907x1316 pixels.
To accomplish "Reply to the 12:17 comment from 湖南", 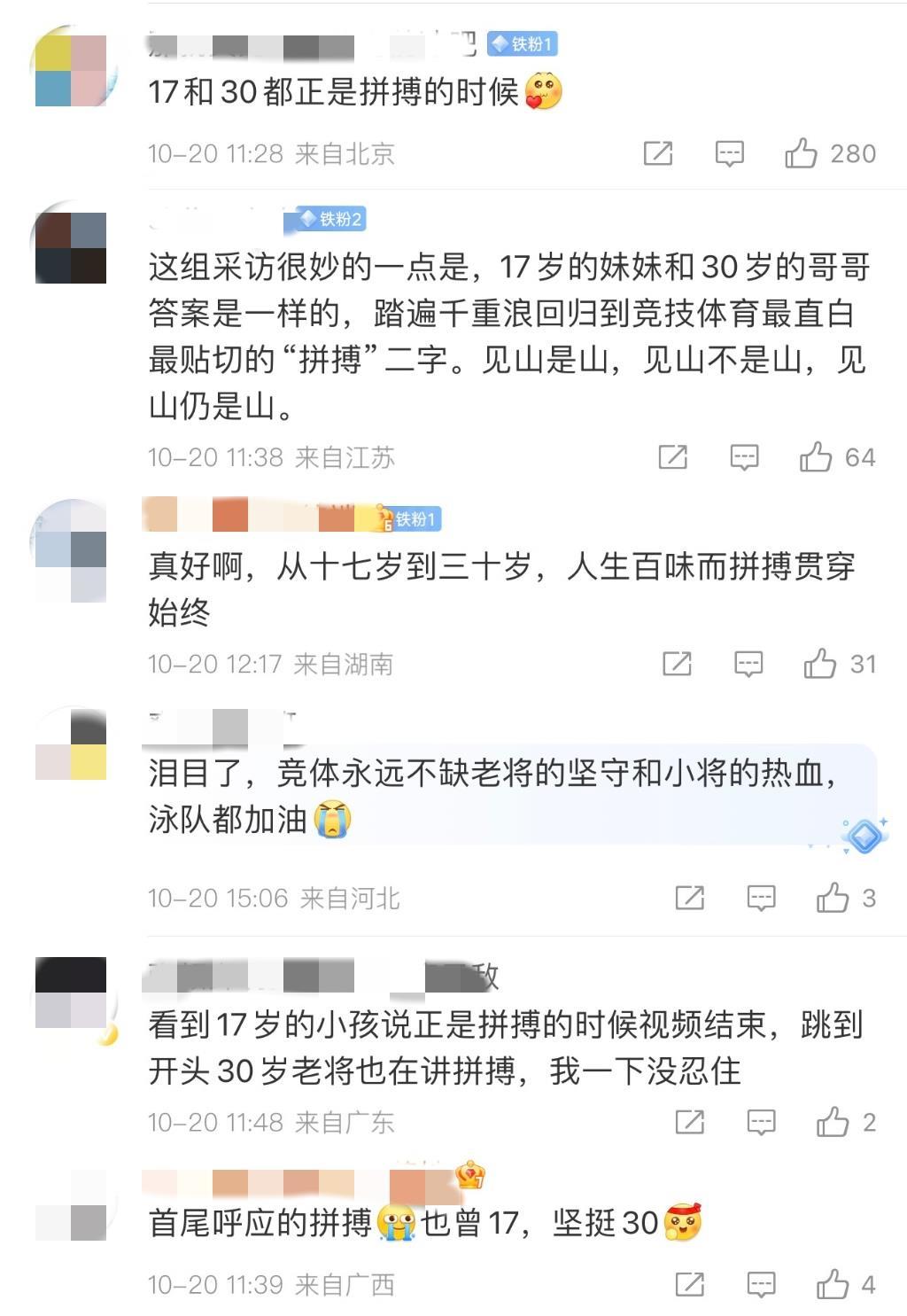I will (748, 664).
